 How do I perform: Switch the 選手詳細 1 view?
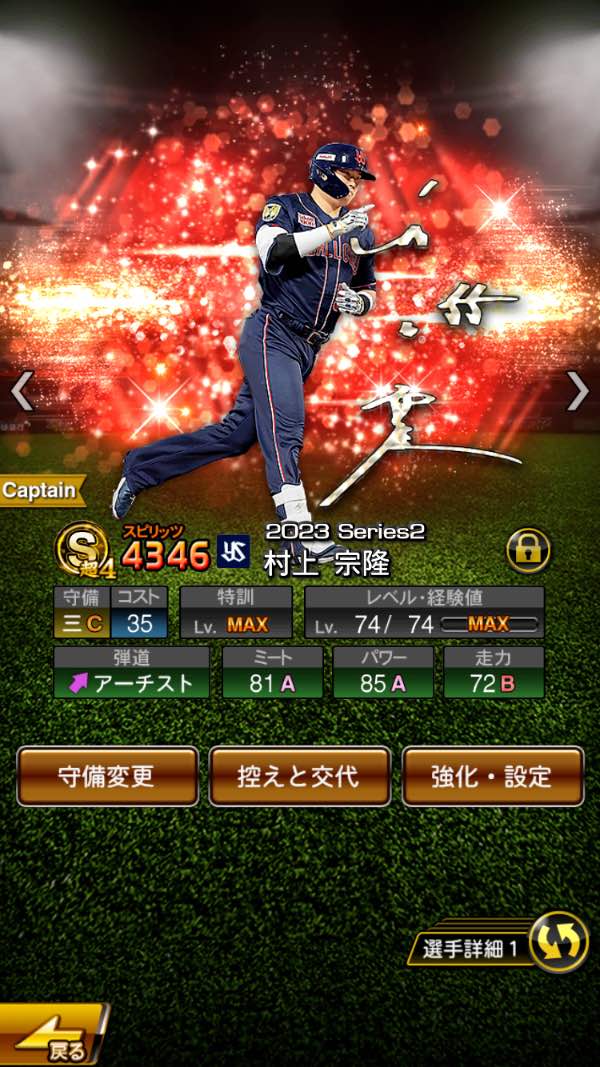point(557,942)
